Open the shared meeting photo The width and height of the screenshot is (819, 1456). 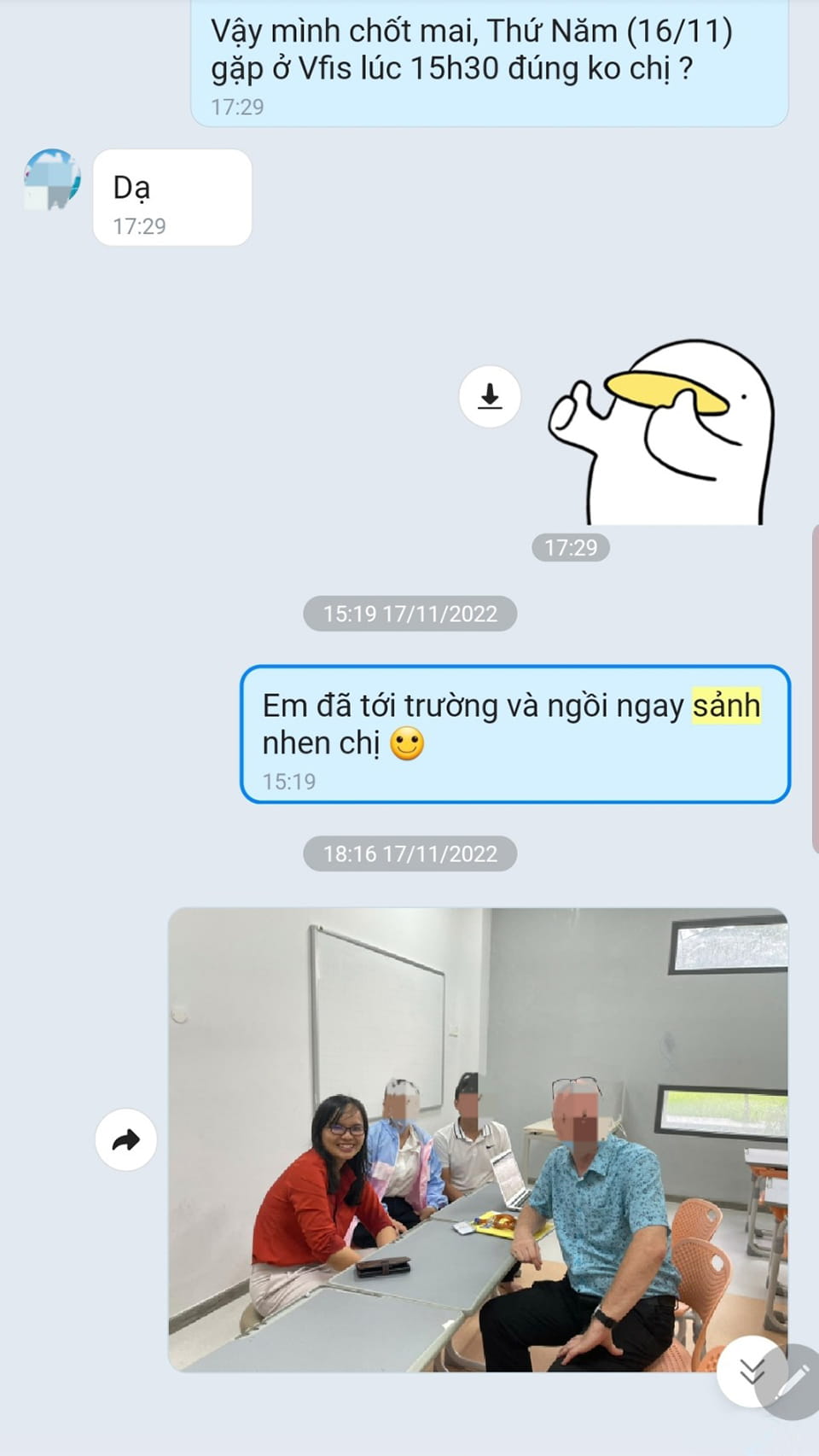coord(478,1139)
